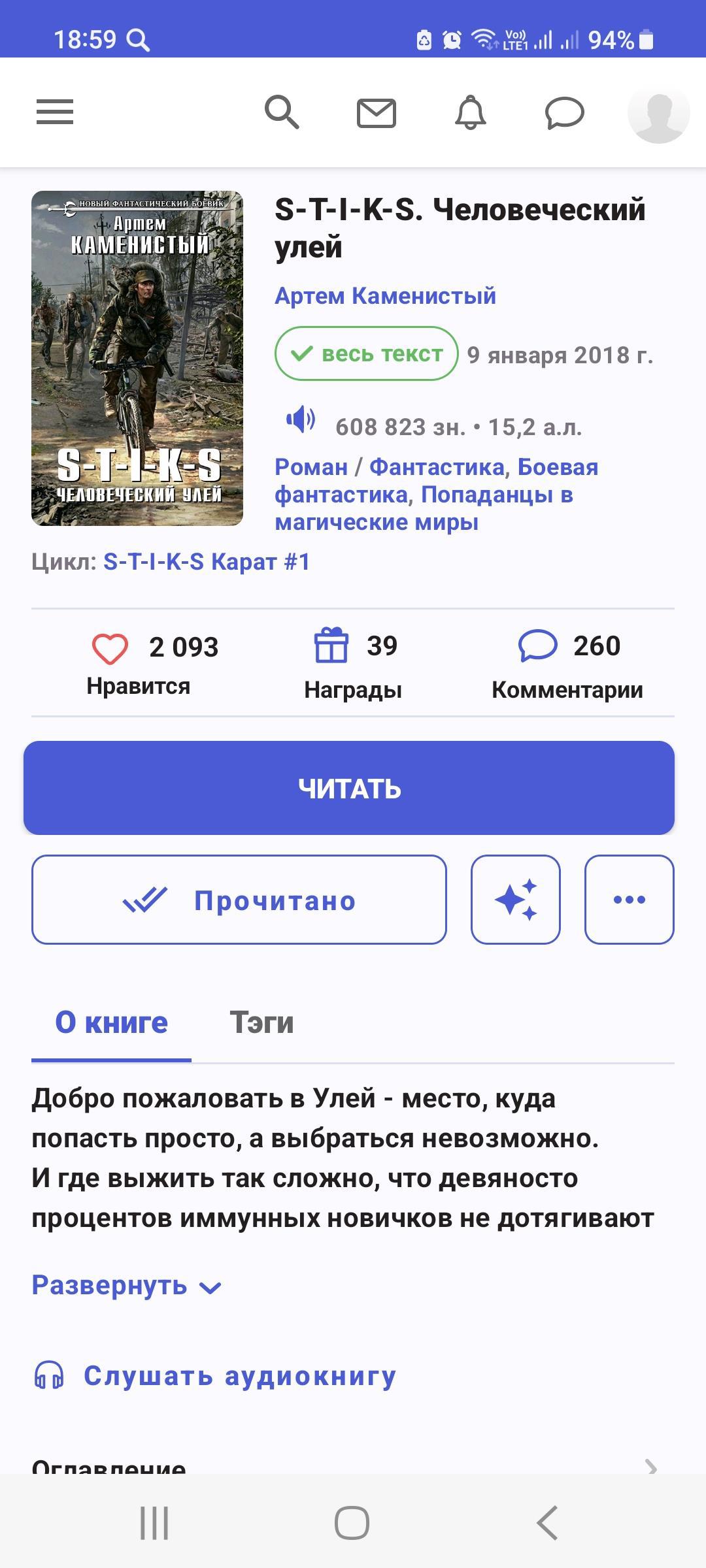The height and width of the screenshot is (1568, 706).
Task: Start reading with the ЧИТАТЬ button
Action: click(349, 788)
